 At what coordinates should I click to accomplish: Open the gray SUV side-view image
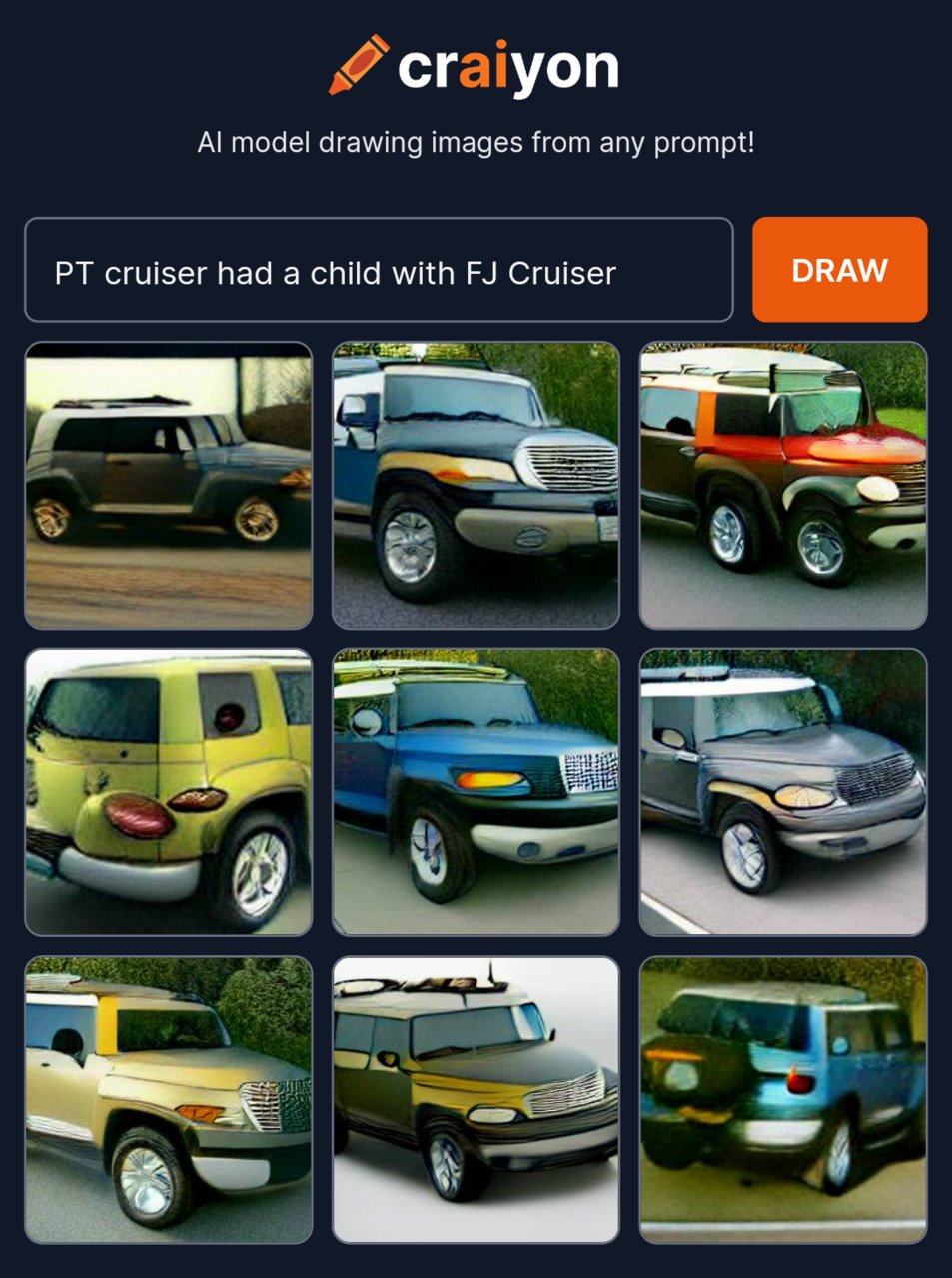169,485
